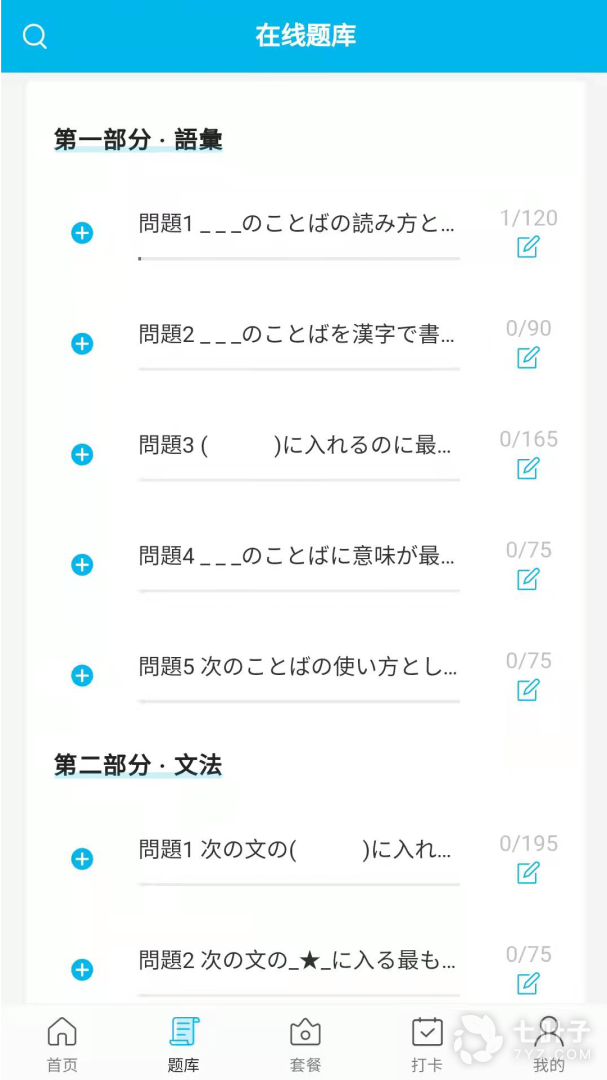607x1080 pixels.
Task: Expand 問題2 のことばを漢字で書
Action: tap(82, 344)
